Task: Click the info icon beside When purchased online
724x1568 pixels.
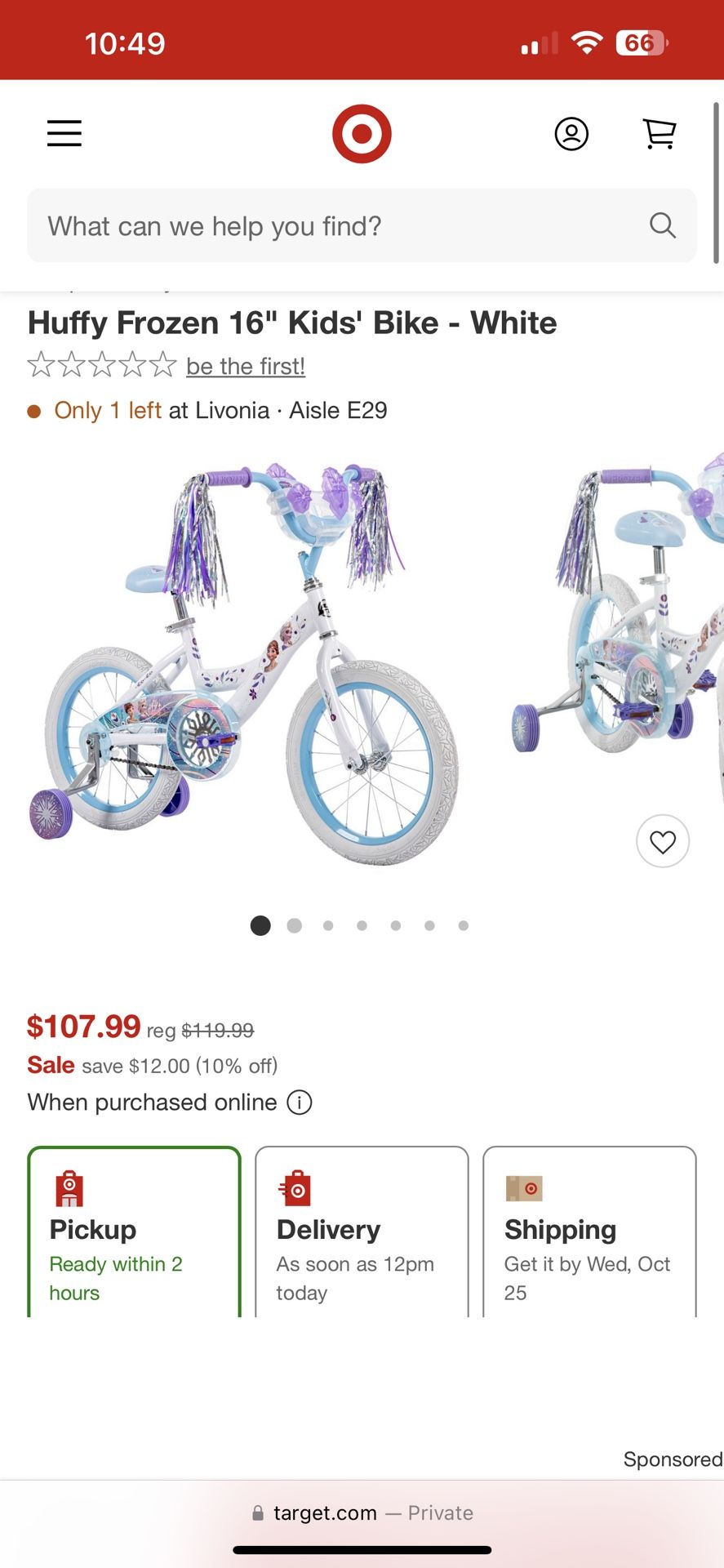Action: click(x=300, y=1102)
